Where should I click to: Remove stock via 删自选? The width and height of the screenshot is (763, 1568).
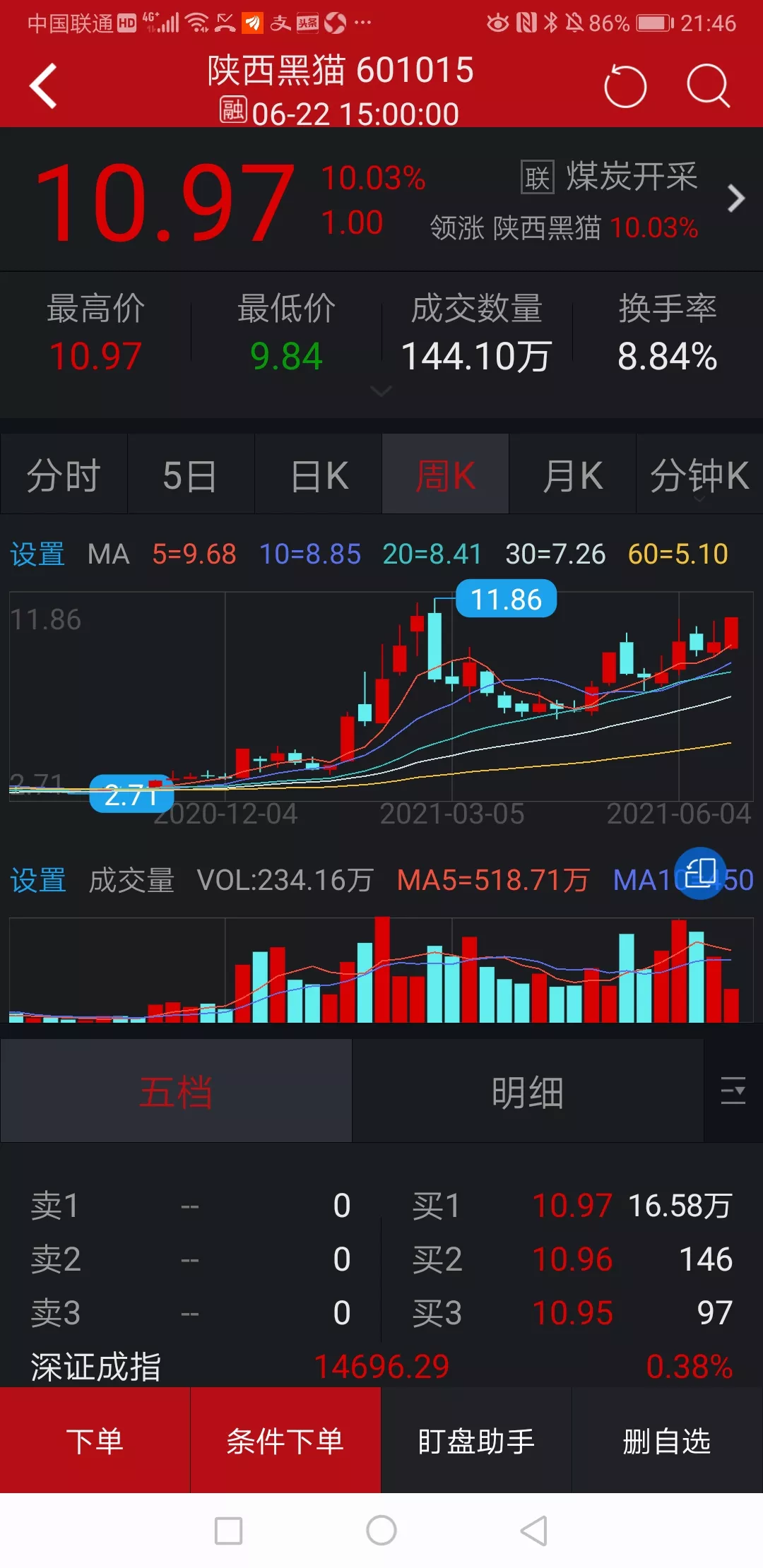(x=667, y=1441)
